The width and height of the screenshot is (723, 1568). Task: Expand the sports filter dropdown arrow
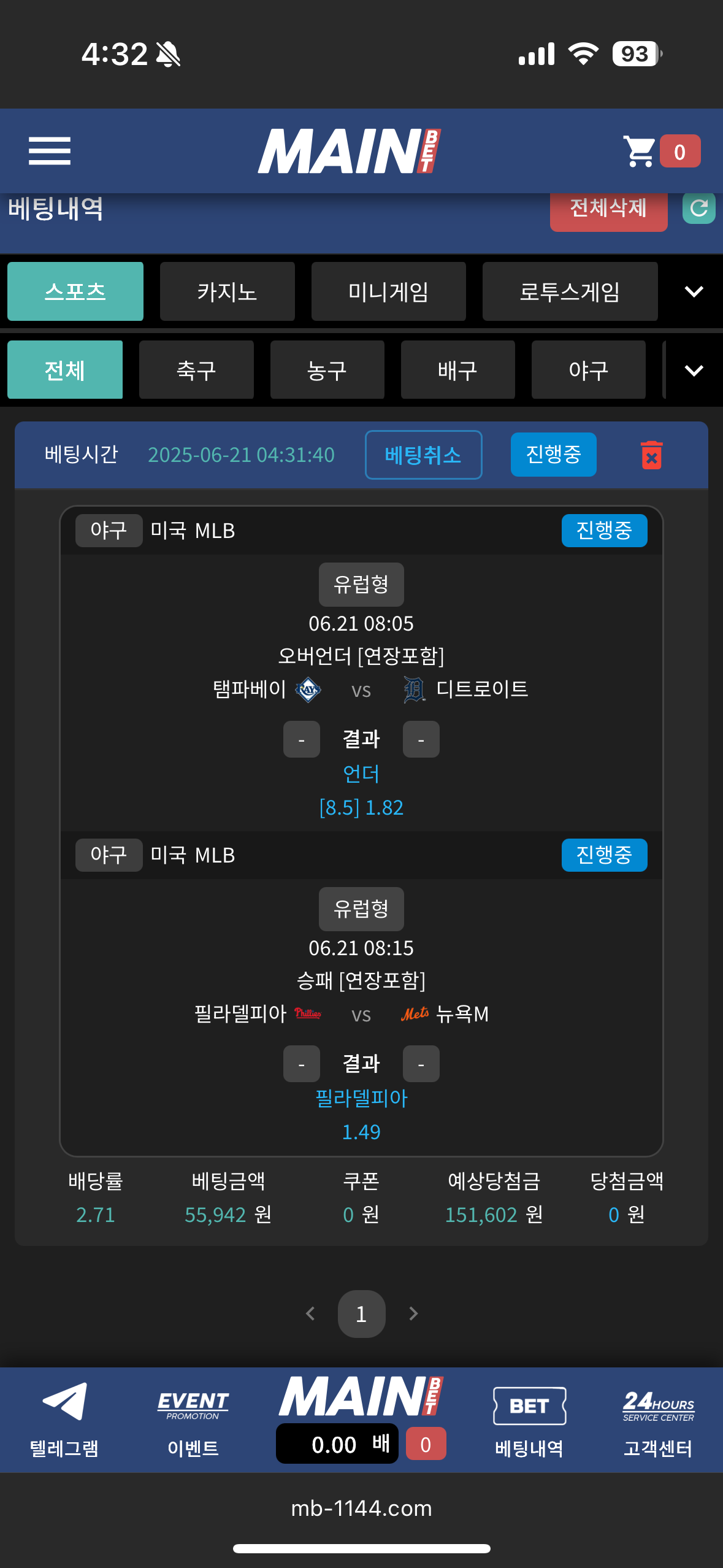[x=694, y=370]
